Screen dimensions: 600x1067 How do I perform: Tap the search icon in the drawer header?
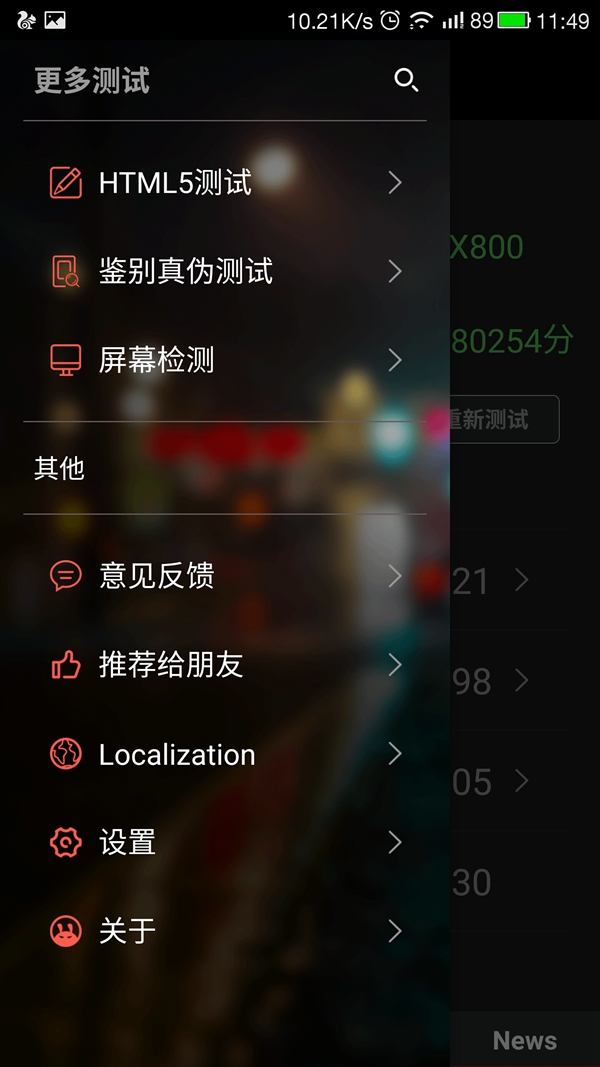click(406, 81)
